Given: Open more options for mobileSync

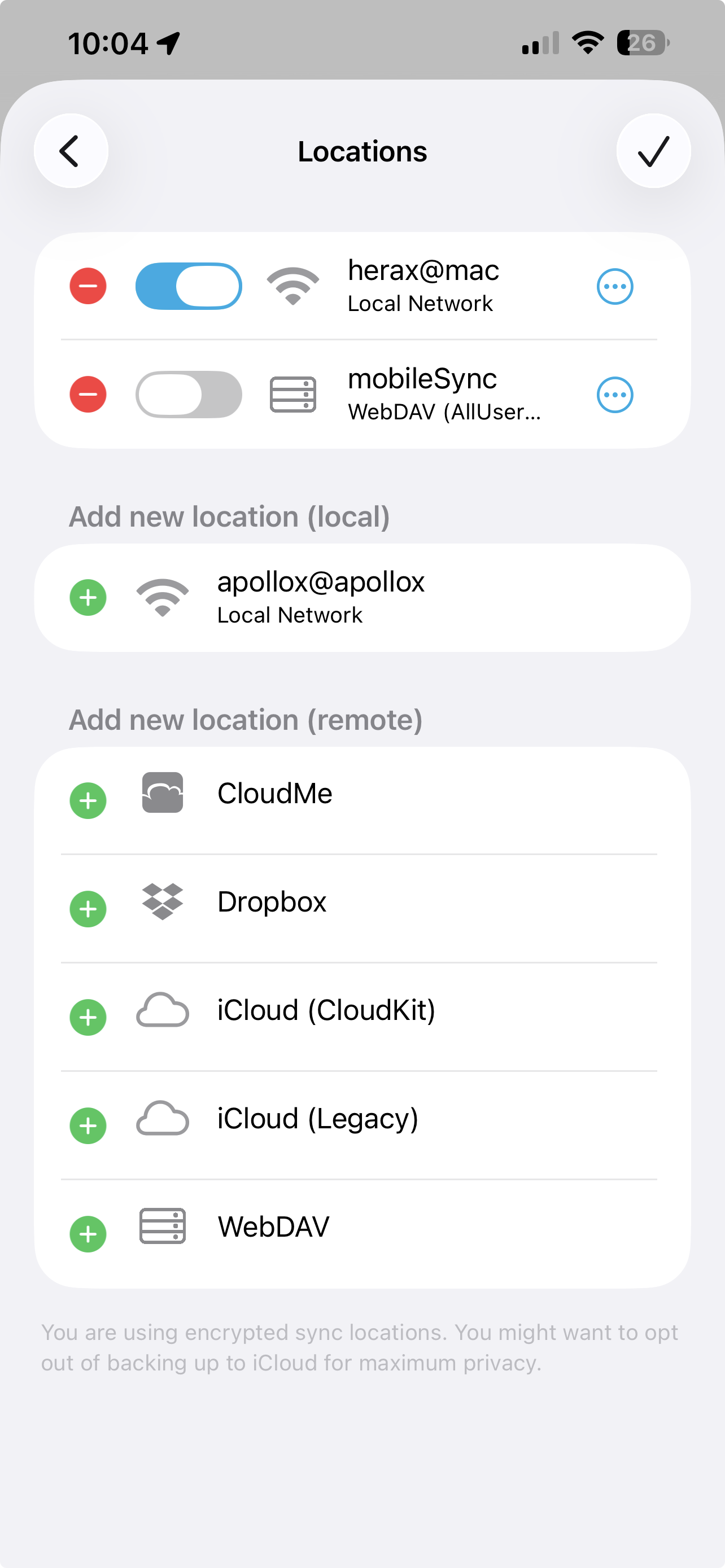Looking at the screenshot, I should pyautogui.click(x=615, y=395).
